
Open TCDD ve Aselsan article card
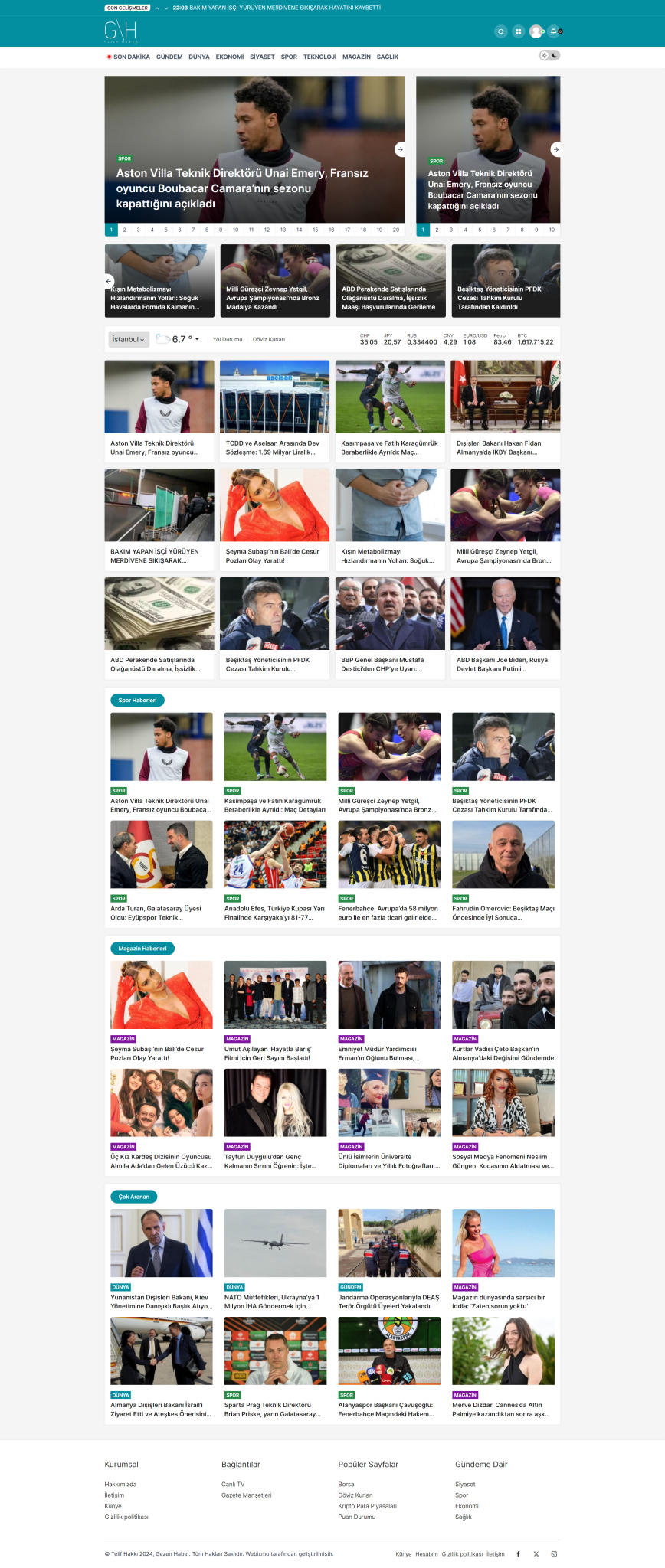tap(274, 410)
